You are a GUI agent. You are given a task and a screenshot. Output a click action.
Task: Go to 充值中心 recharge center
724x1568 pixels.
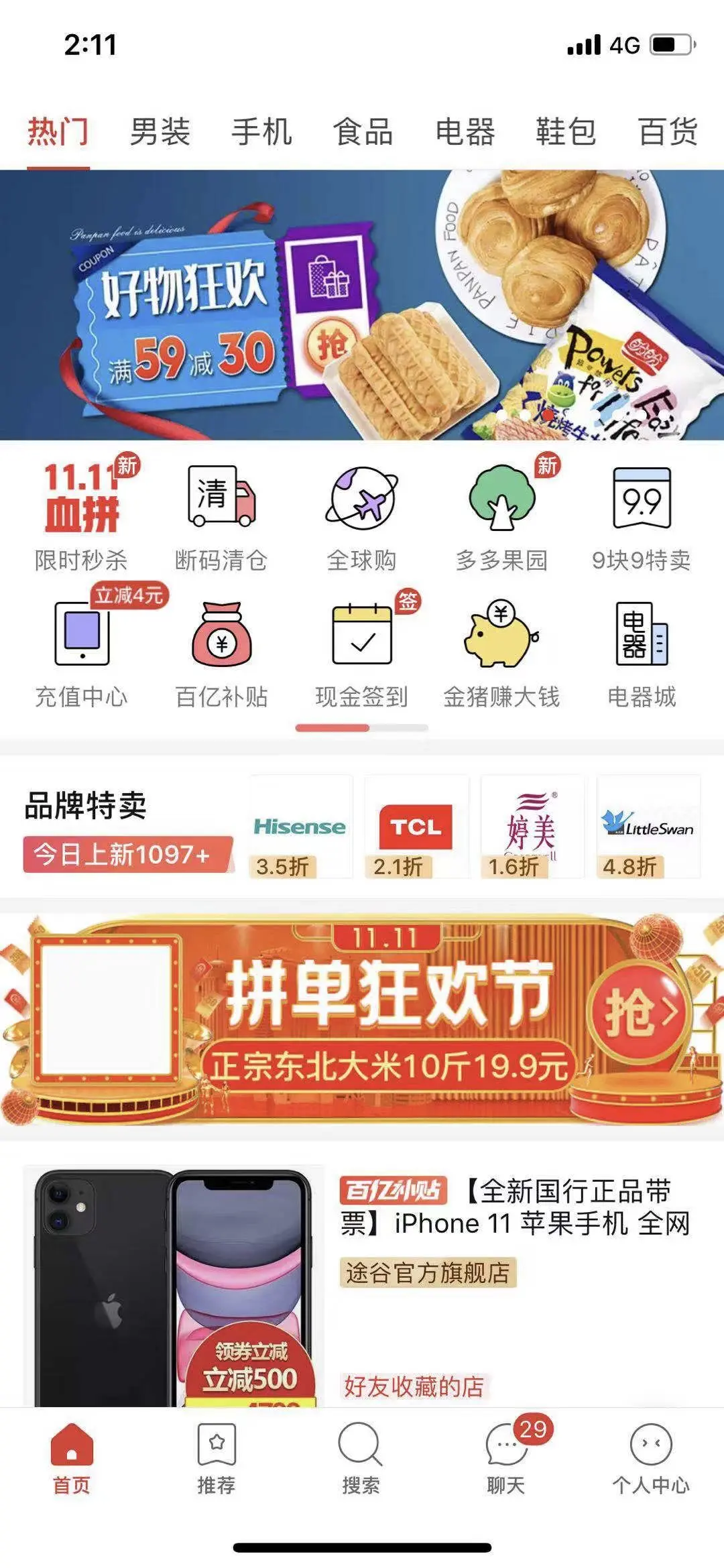click(81, 650)
